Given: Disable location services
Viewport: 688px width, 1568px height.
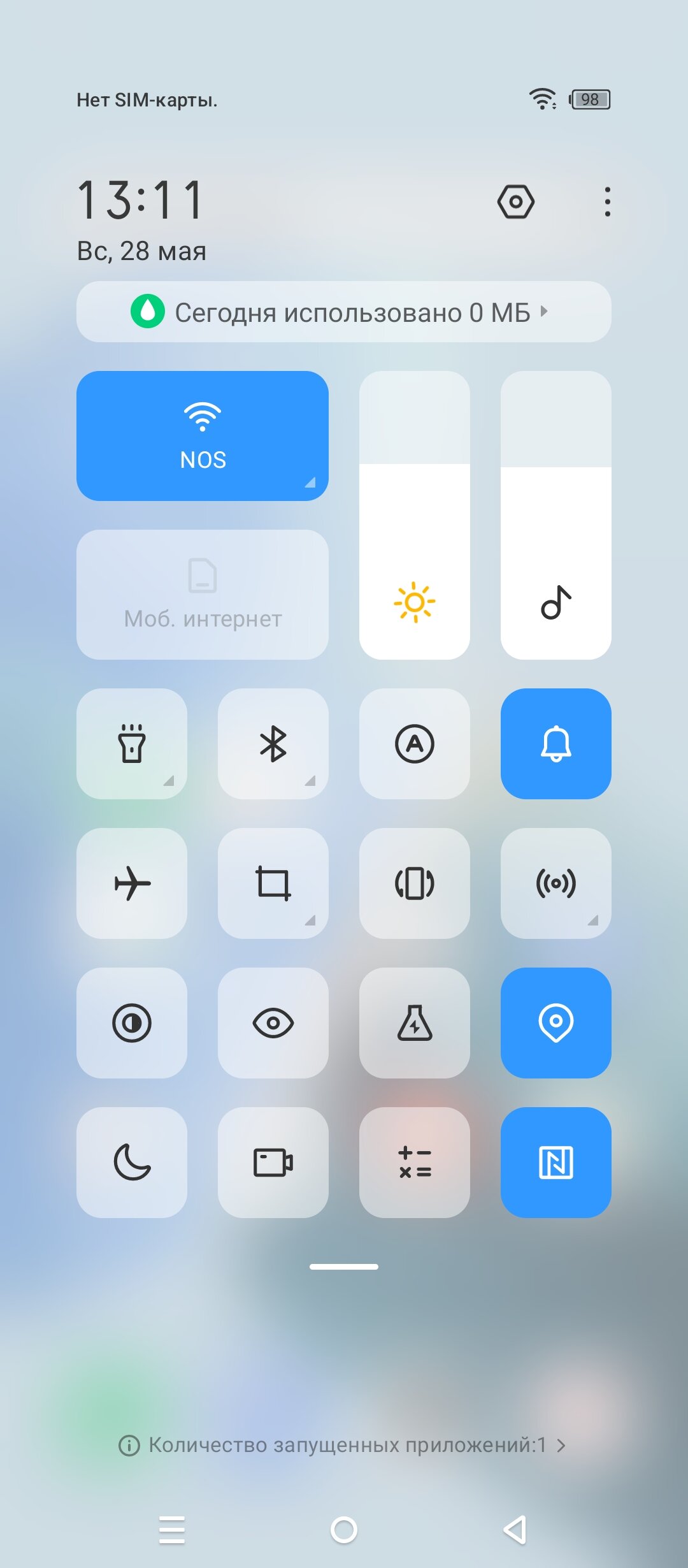Looking at the screenshot, I should pos(556,1023).
